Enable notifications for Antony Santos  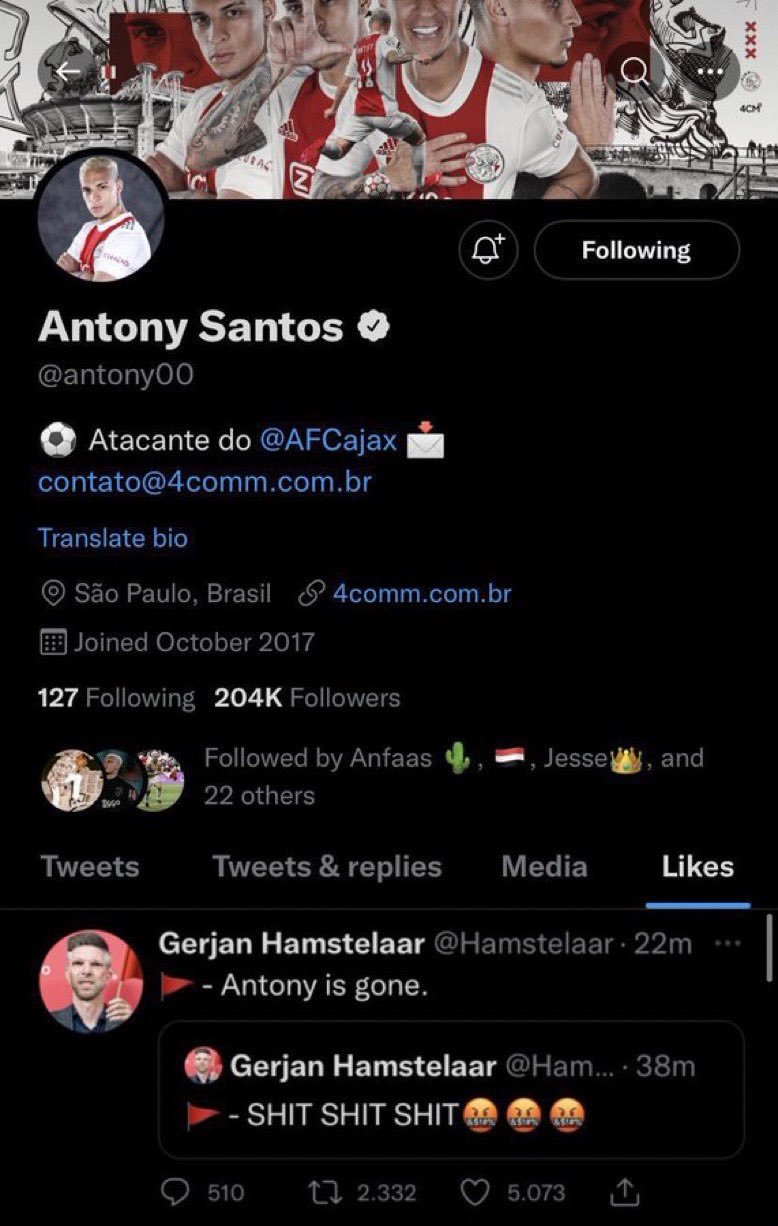[x=488, y=250]
